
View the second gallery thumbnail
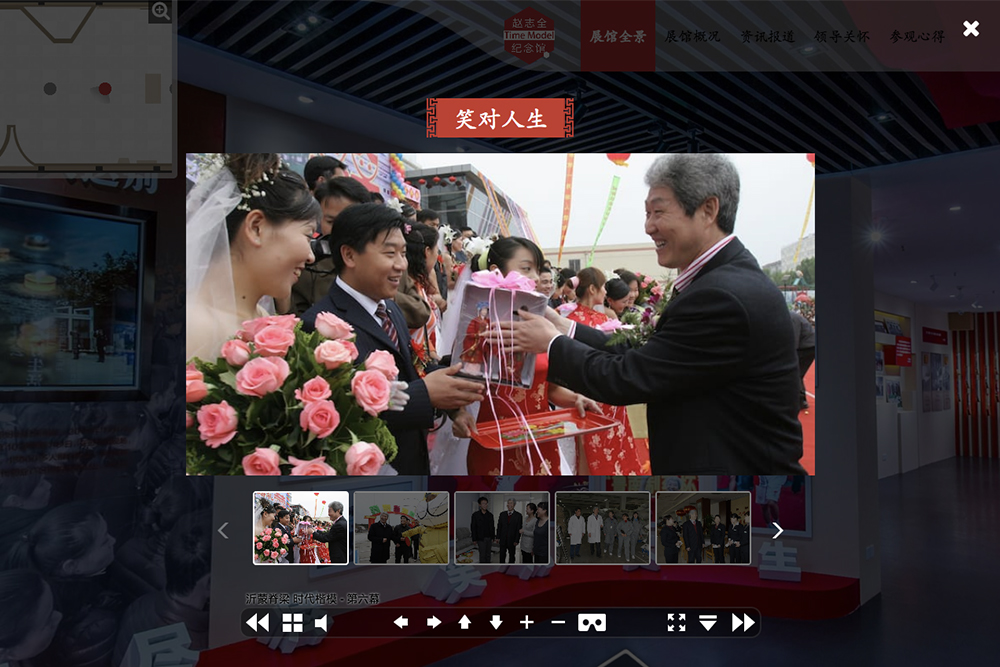401,528
